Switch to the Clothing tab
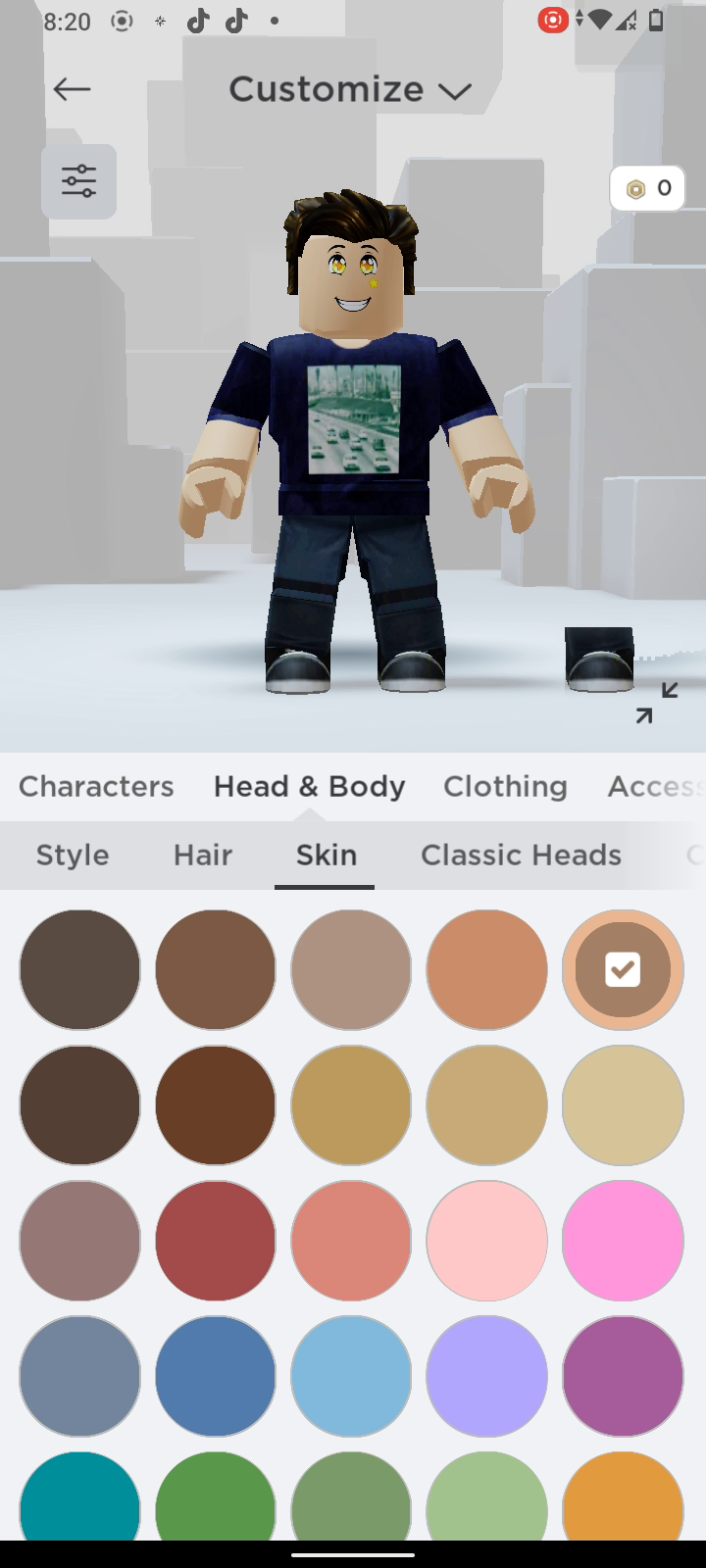 coord(505,786)
